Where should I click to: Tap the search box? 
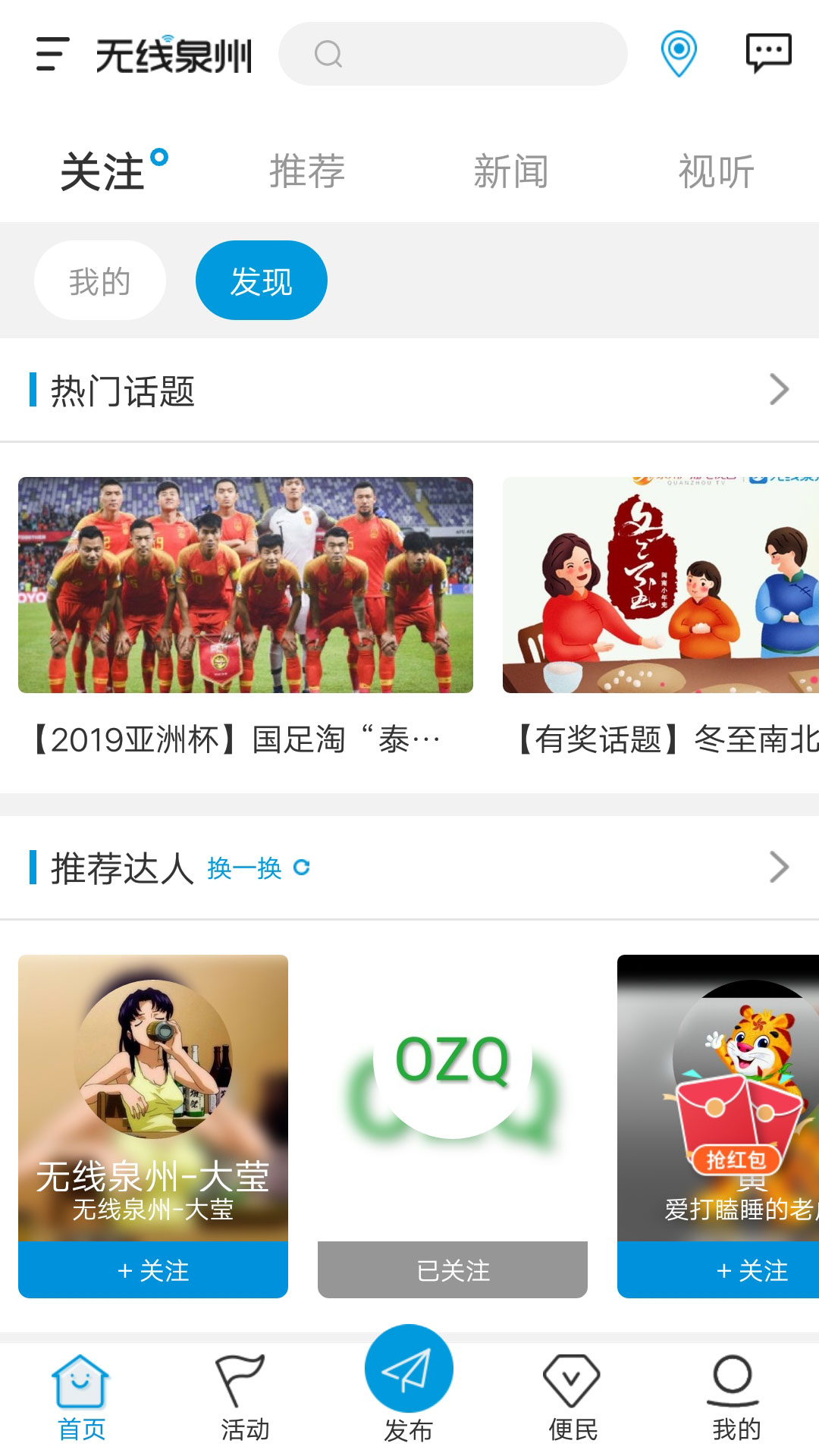pyautogui.click(x=453, y=55)
